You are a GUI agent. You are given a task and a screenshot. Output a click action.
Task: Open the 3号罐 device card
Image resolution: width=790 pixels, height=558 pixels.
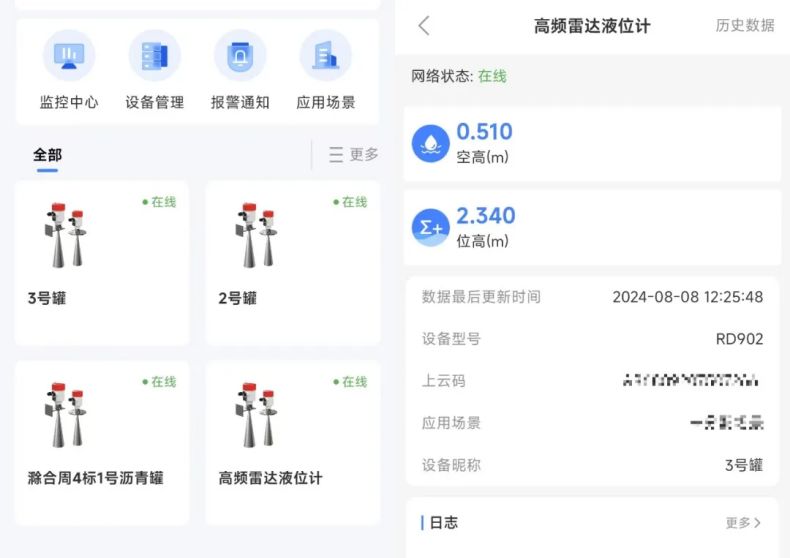pos(102,263)
